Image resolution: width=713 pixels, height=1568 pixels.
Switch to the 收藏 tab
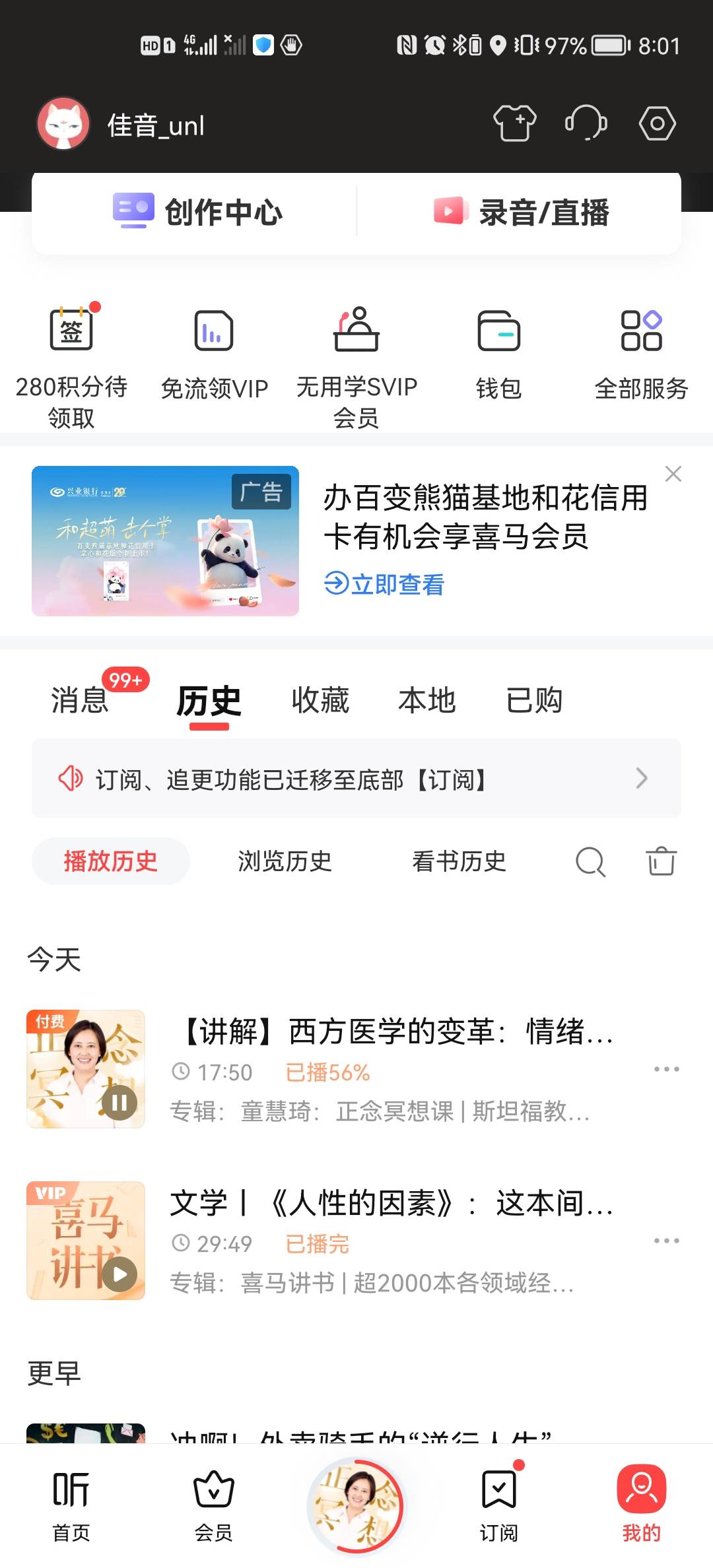(320, 701)
